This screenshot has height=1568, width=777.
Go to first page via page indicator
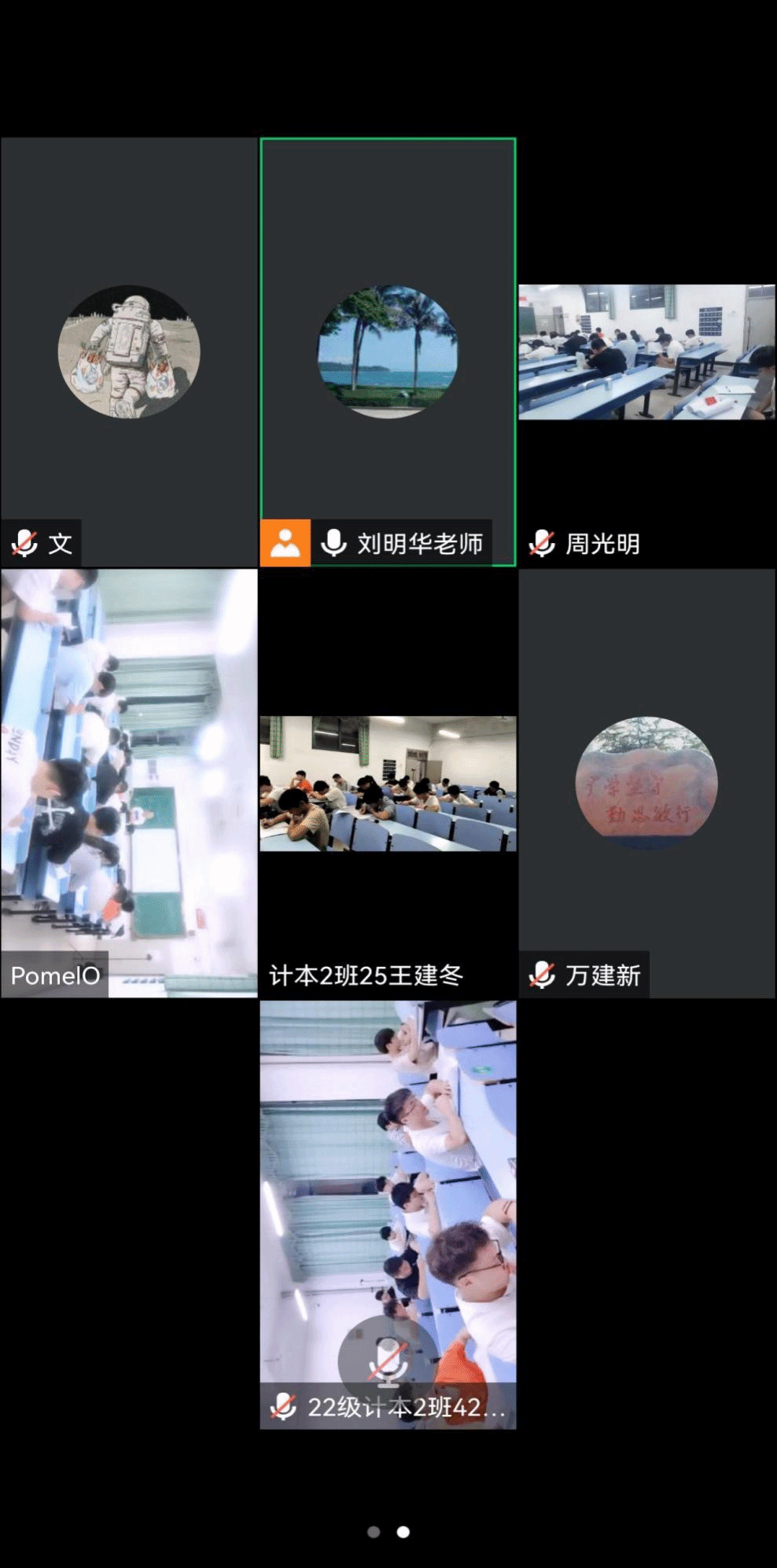click(x=374, y=1532)
